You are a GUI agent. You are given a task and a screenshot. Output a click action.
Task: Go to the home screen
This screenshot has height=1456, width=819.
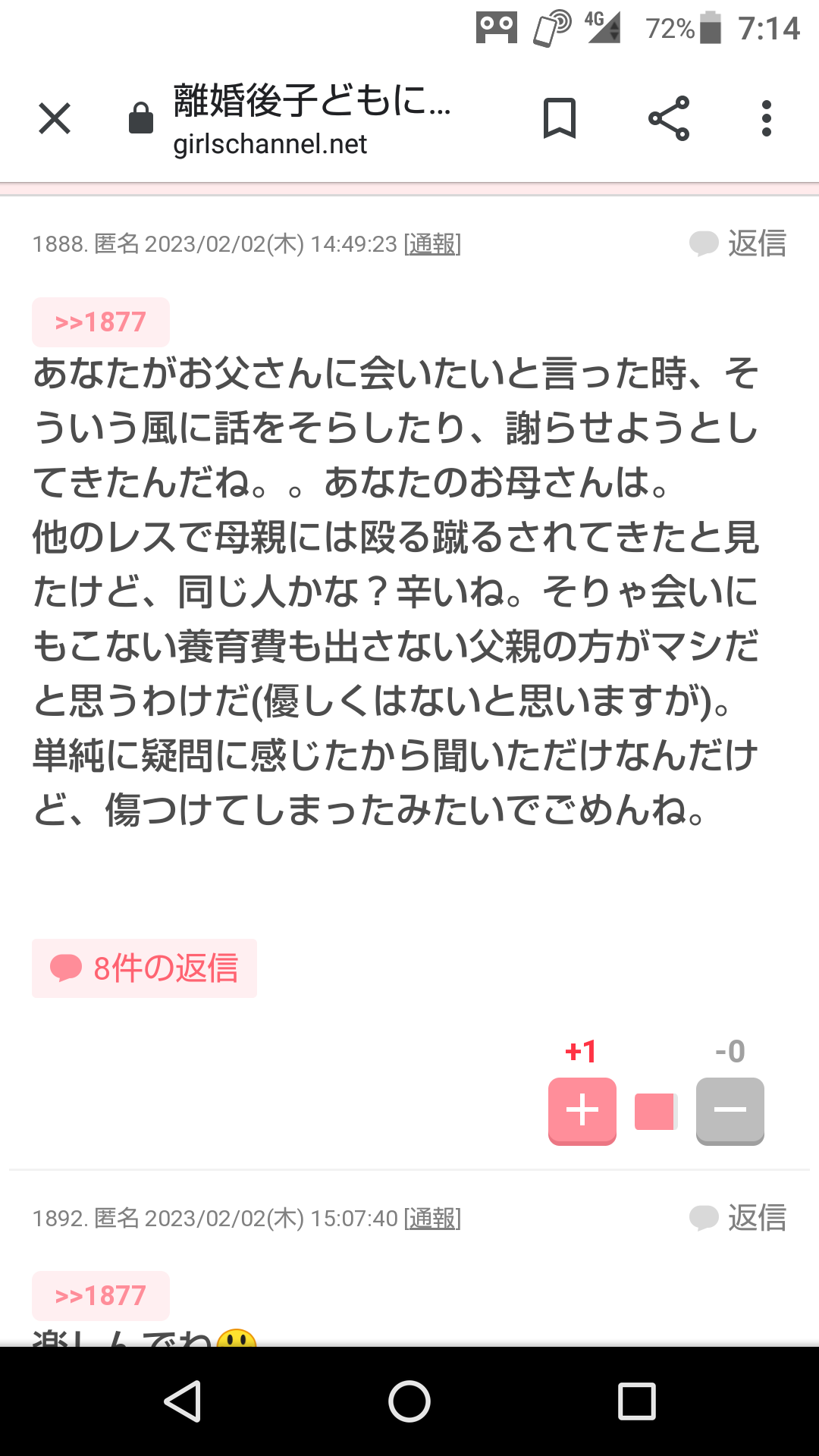409,1401
